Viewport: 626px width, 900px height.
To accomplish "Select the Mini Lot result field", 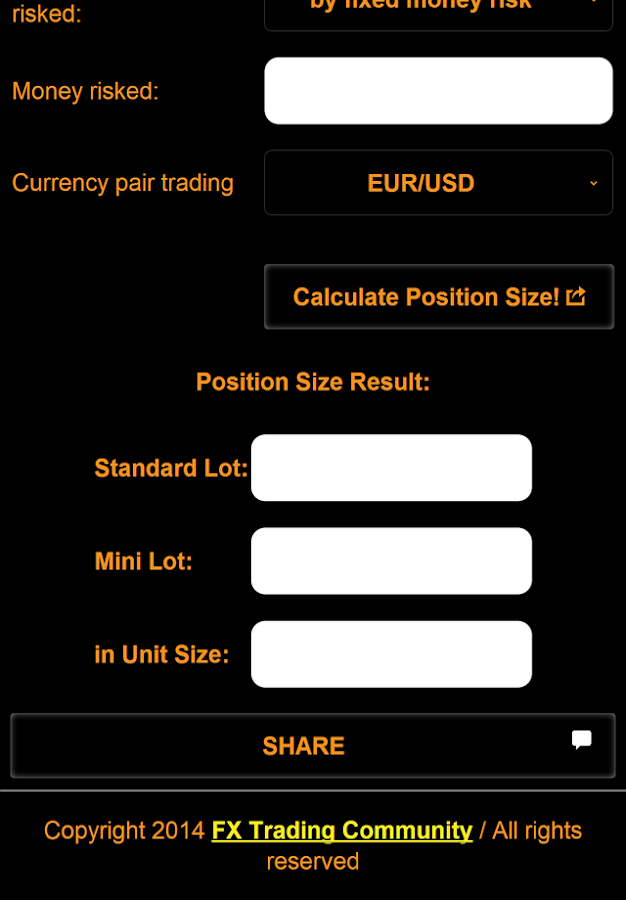I will click(391, 561).
